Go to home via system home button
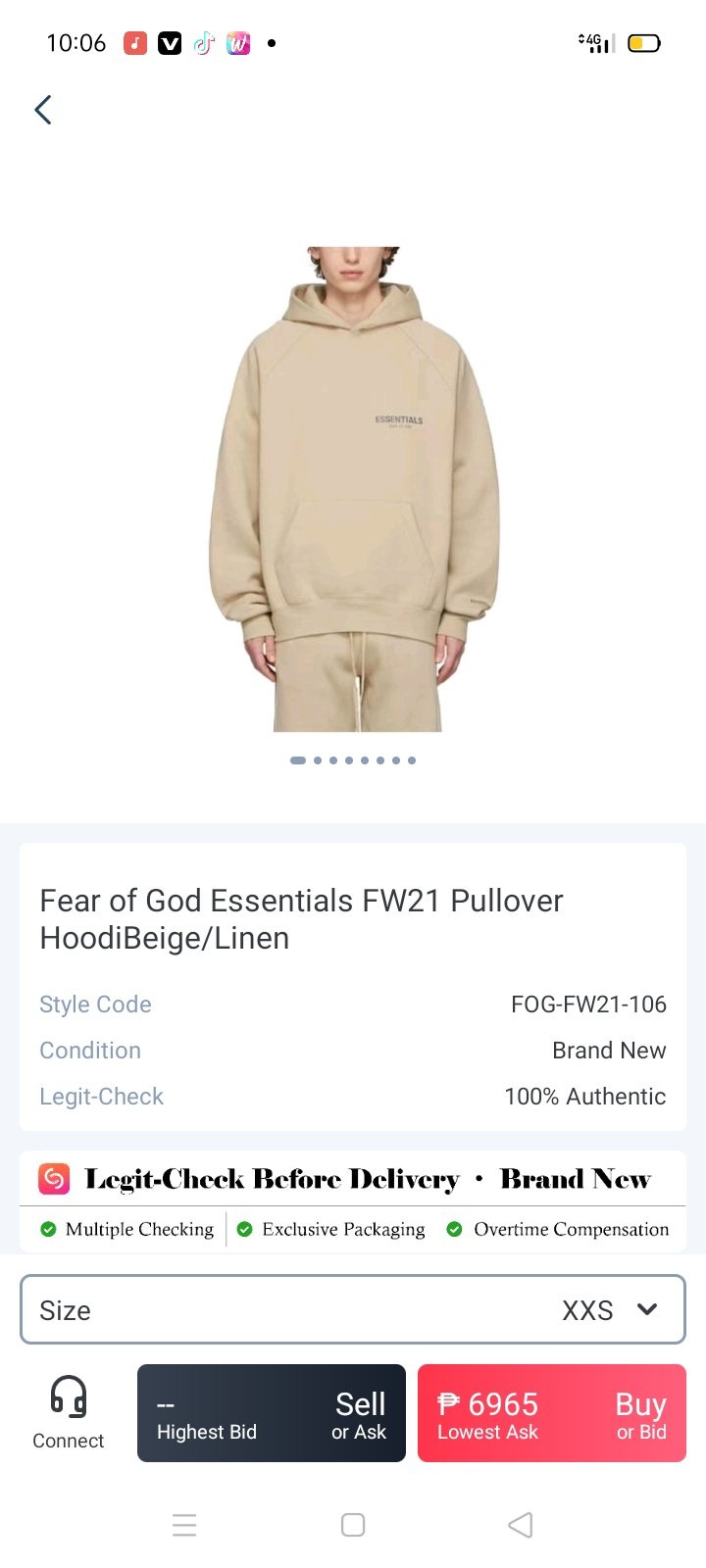 353,1525
